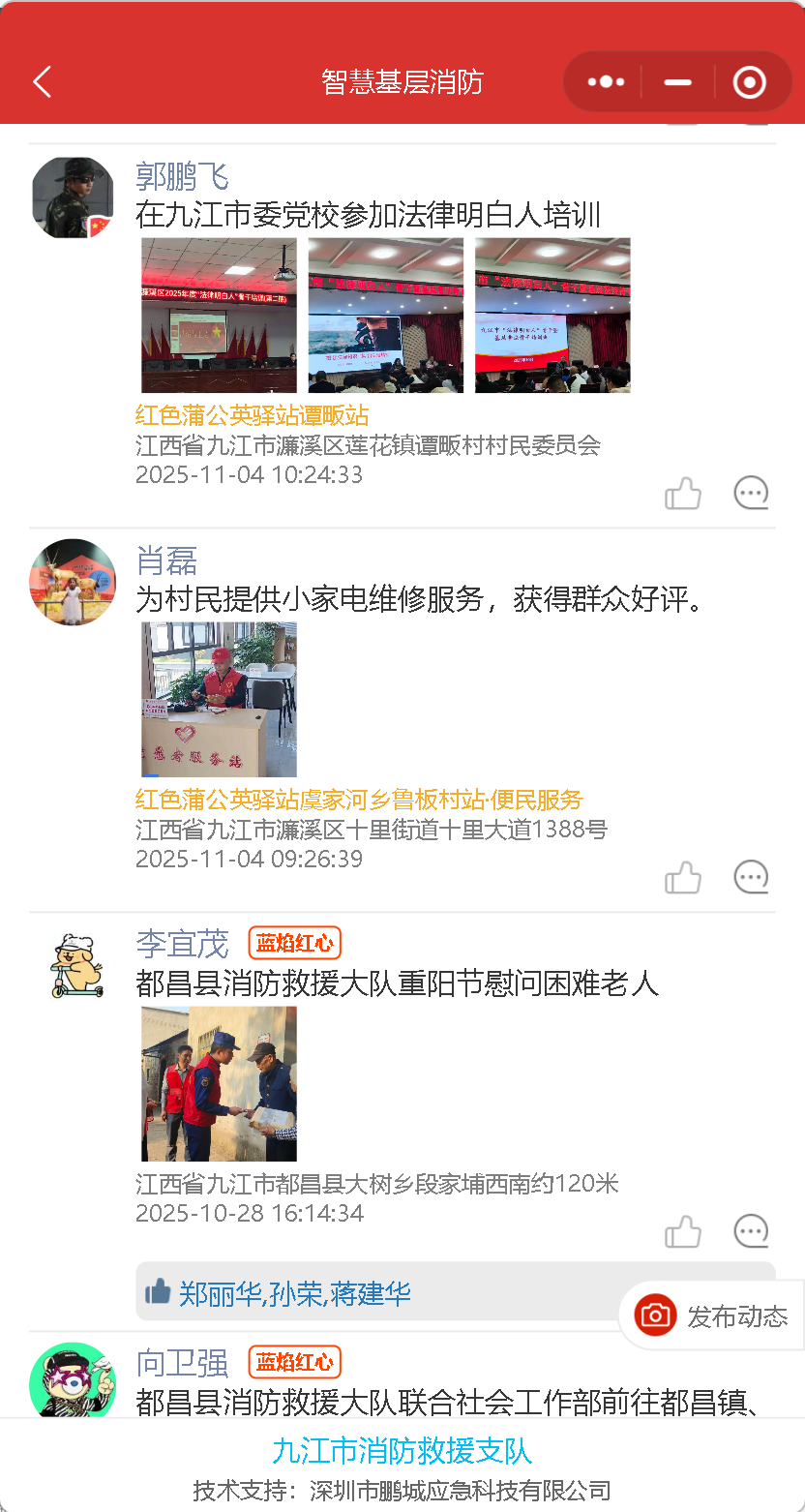Tap 肖磊's profile avatar

72,583
